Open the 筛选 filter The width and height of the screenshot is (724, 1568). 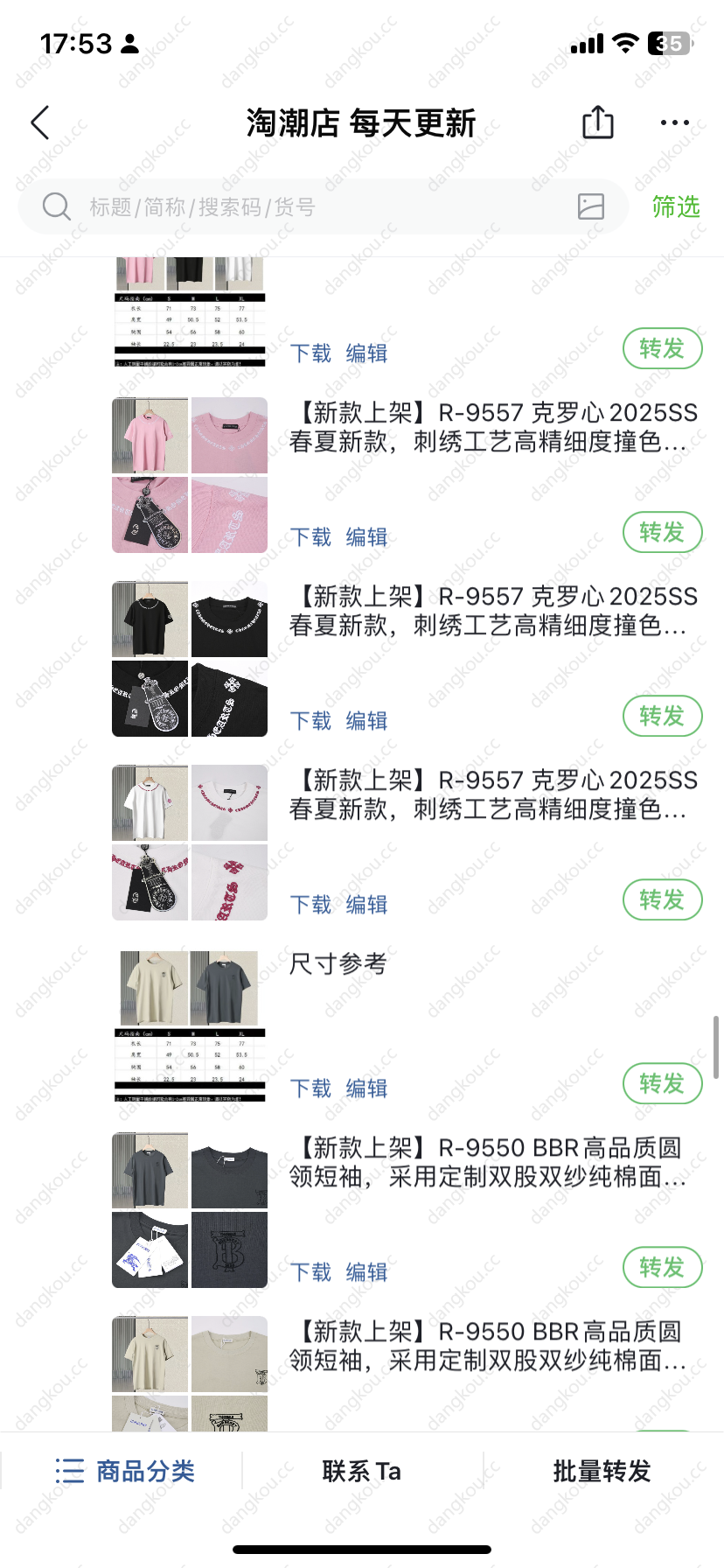pyautogui.click(x=676, y=206)
